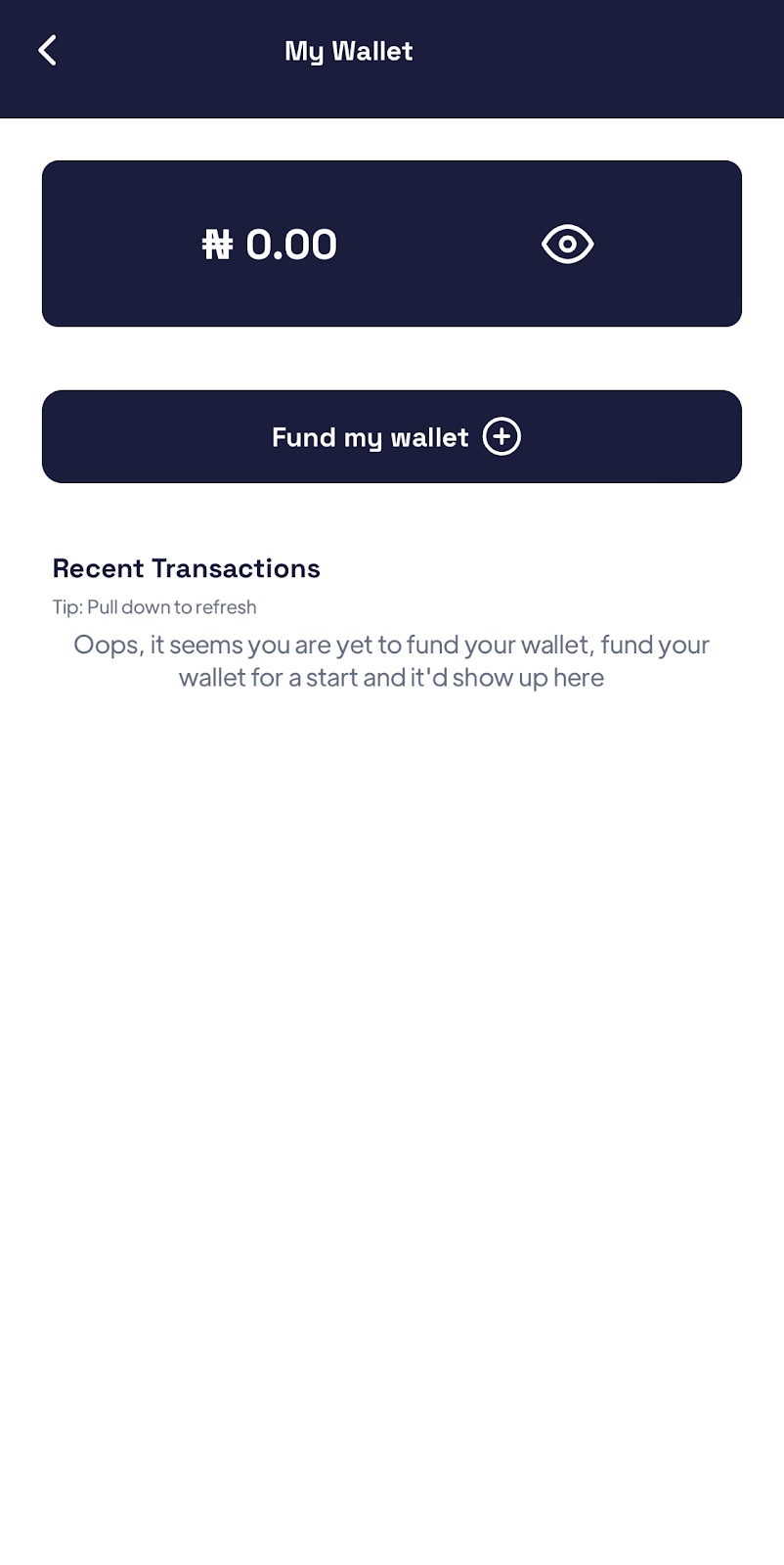Toggle wallet balance visibility eye icon

pos(568,244)
